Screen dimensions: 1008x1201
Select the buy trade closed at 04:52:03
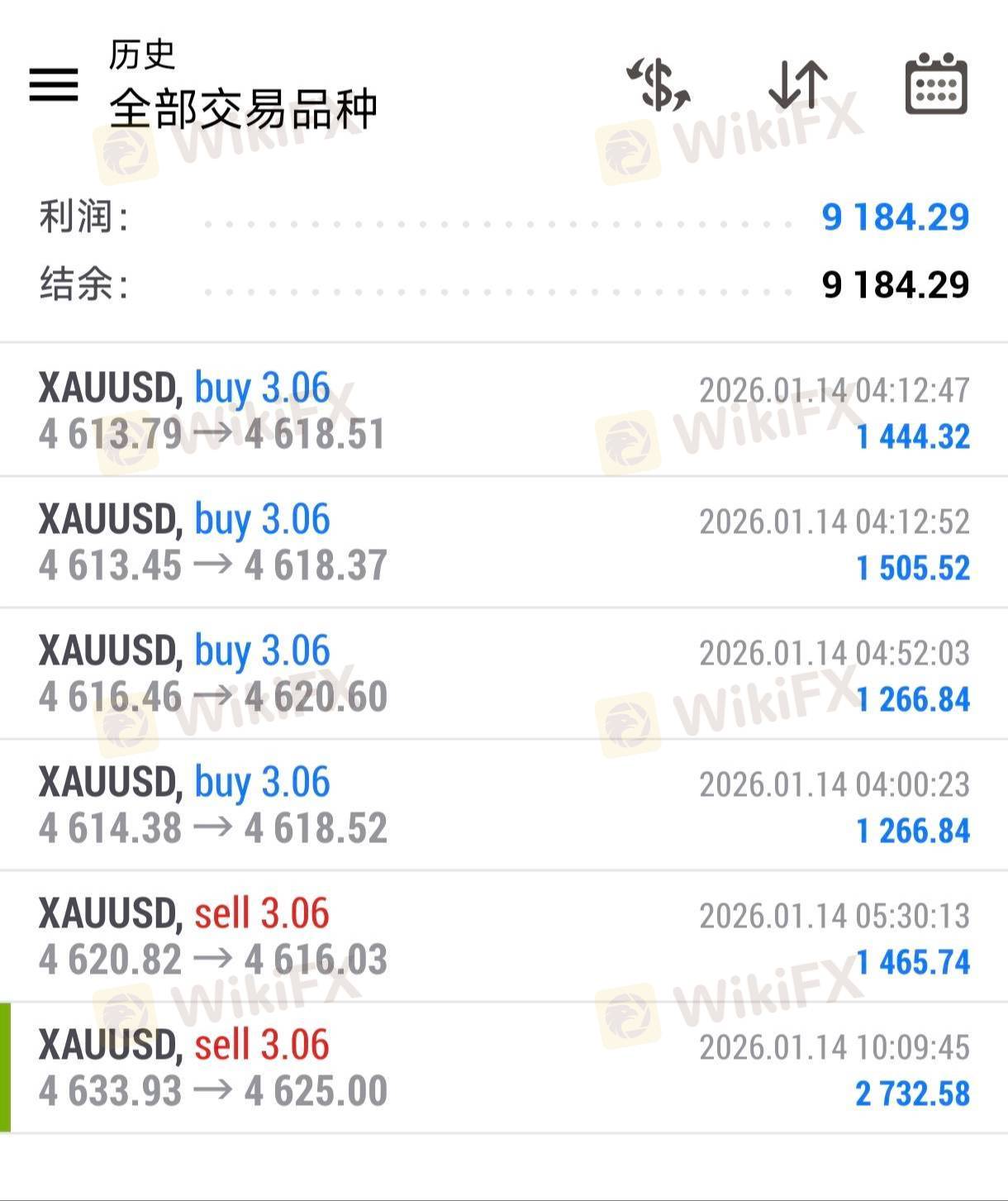click(x=504, y=674)
